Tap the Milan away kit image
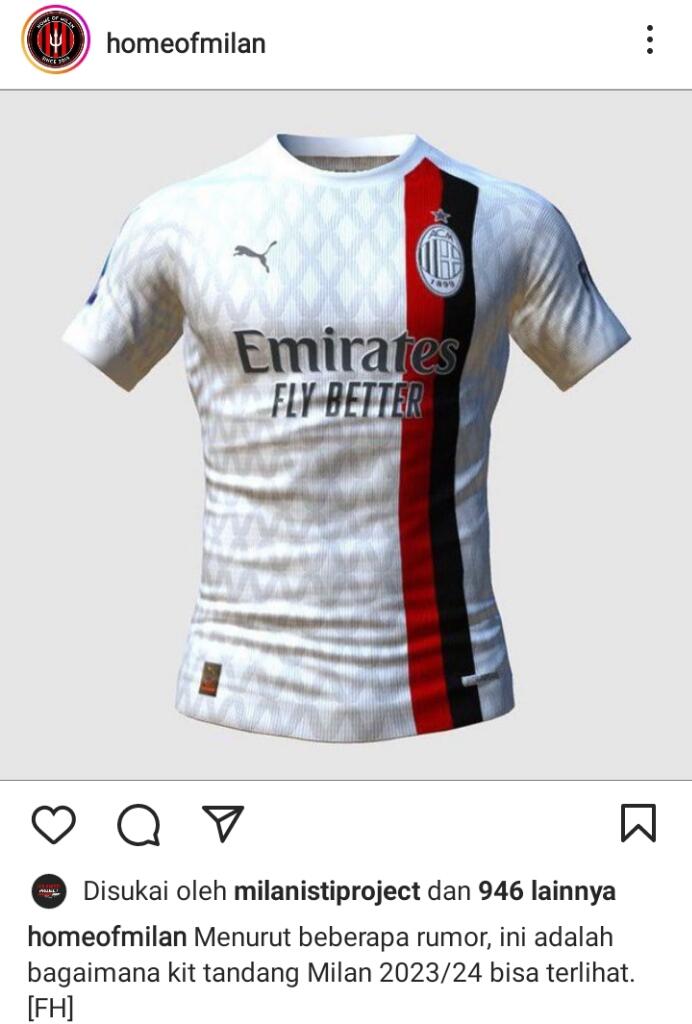 pos(346,435)
